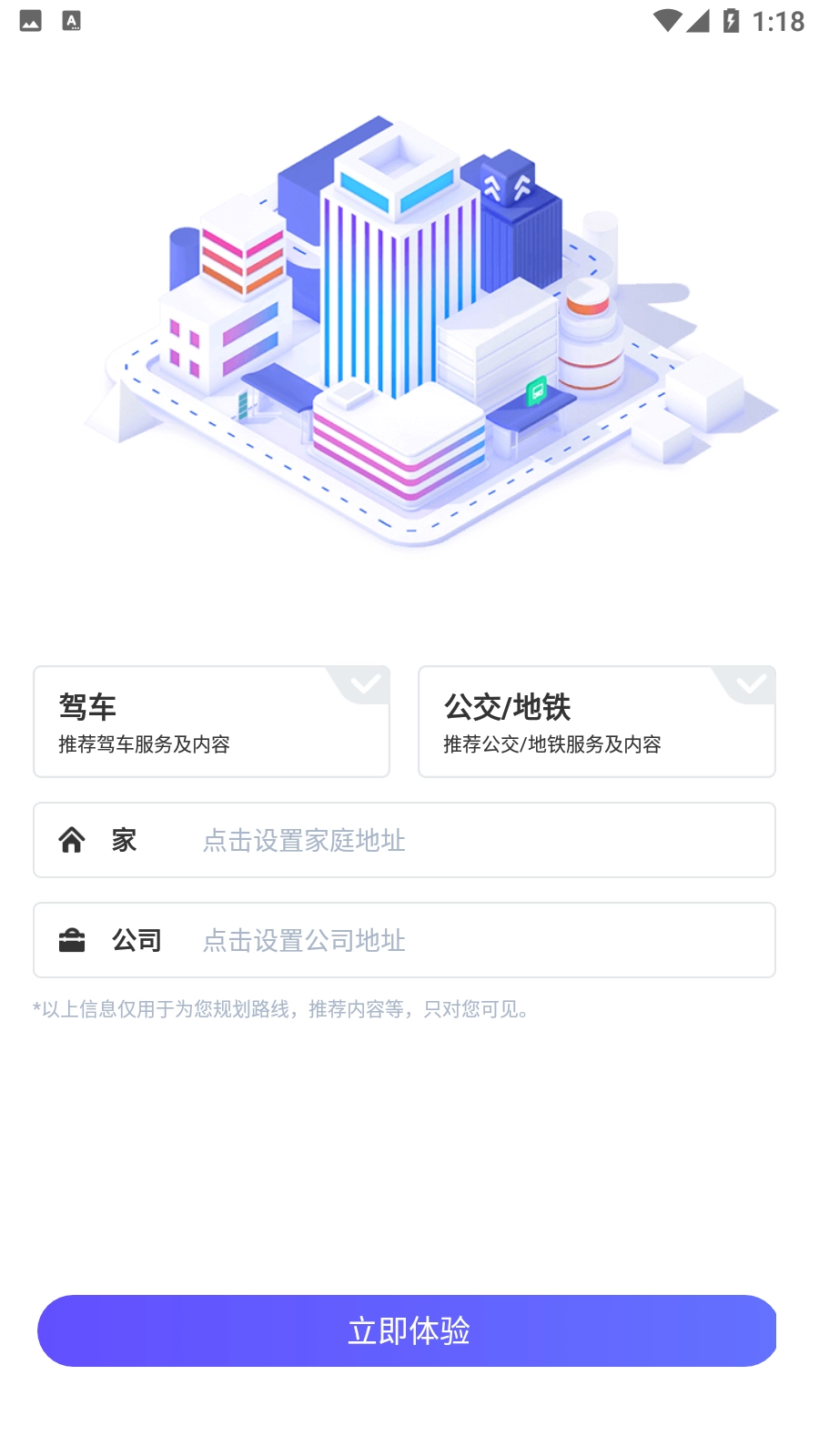Tap the privacy notice text below the forms
The width and height of the screenshot is (819, 1456).
(280, 1009)
